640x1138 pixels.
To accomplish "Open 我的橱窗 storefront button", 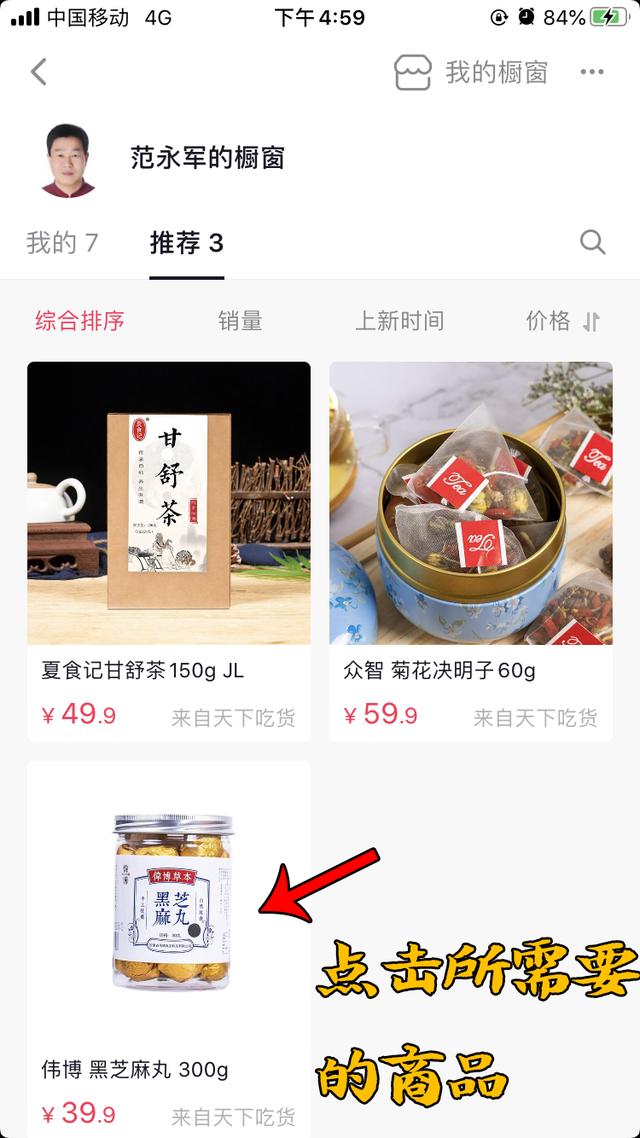I will tap(472, 72).
